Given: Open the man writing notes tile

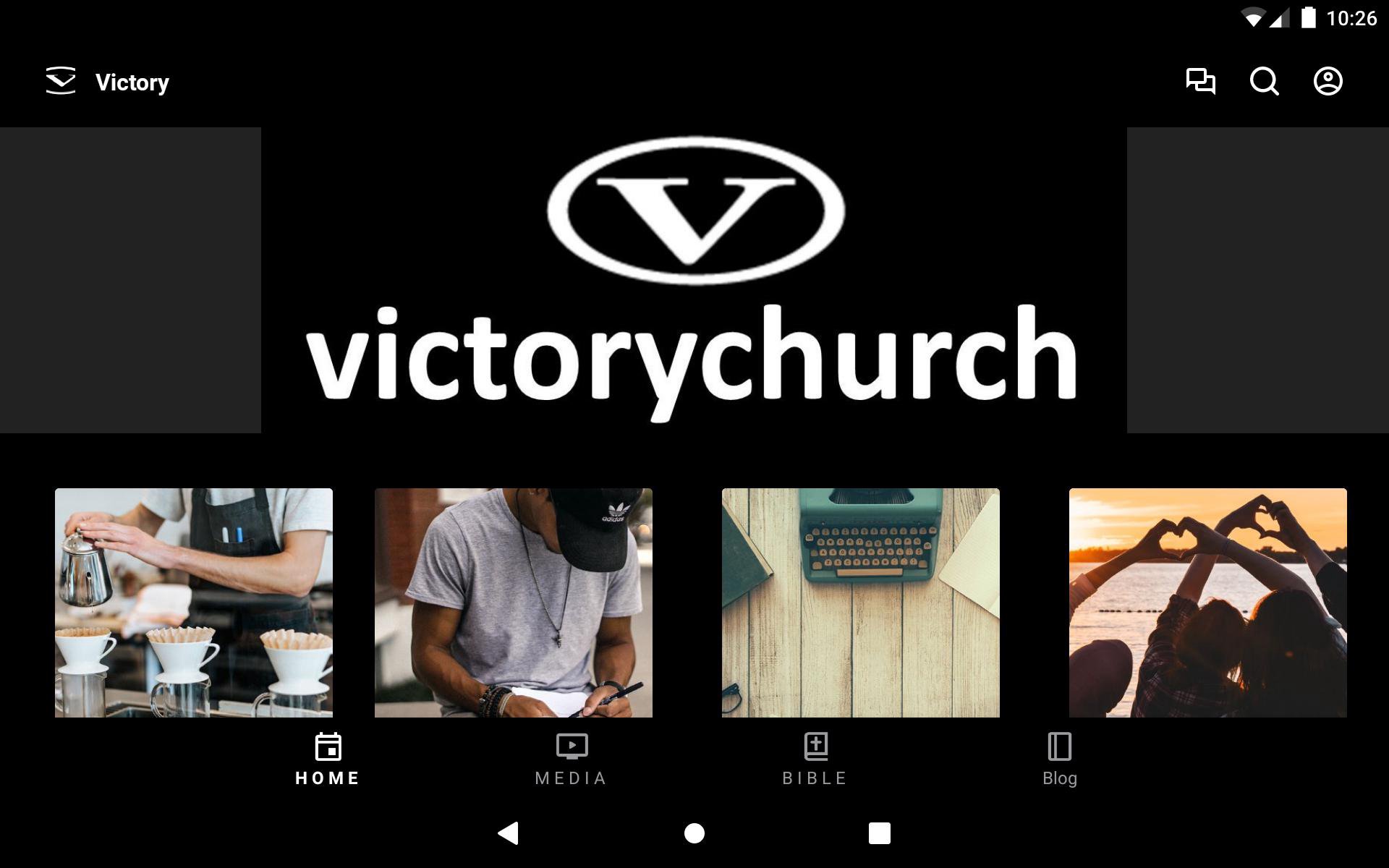Looking at the screenshot, I should [x=513, y=603].
